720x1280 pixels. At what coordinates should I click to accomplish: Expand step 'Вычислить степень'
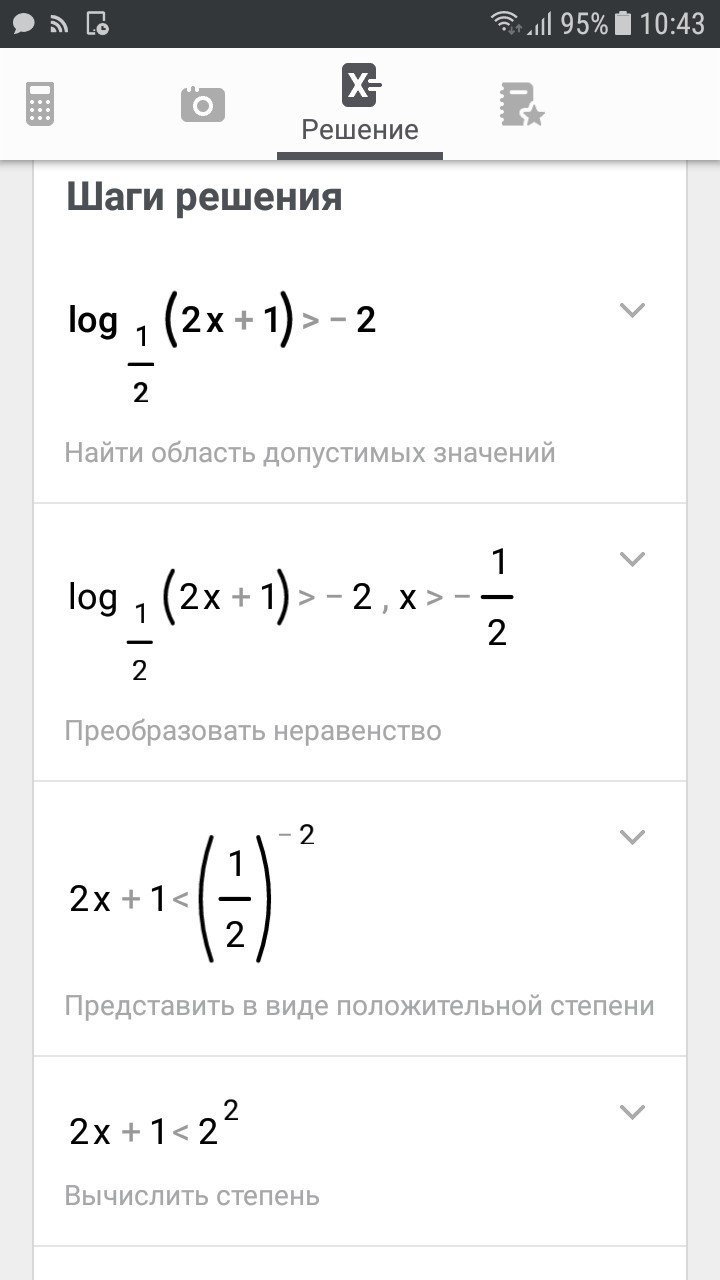(x=632, y=1111)
